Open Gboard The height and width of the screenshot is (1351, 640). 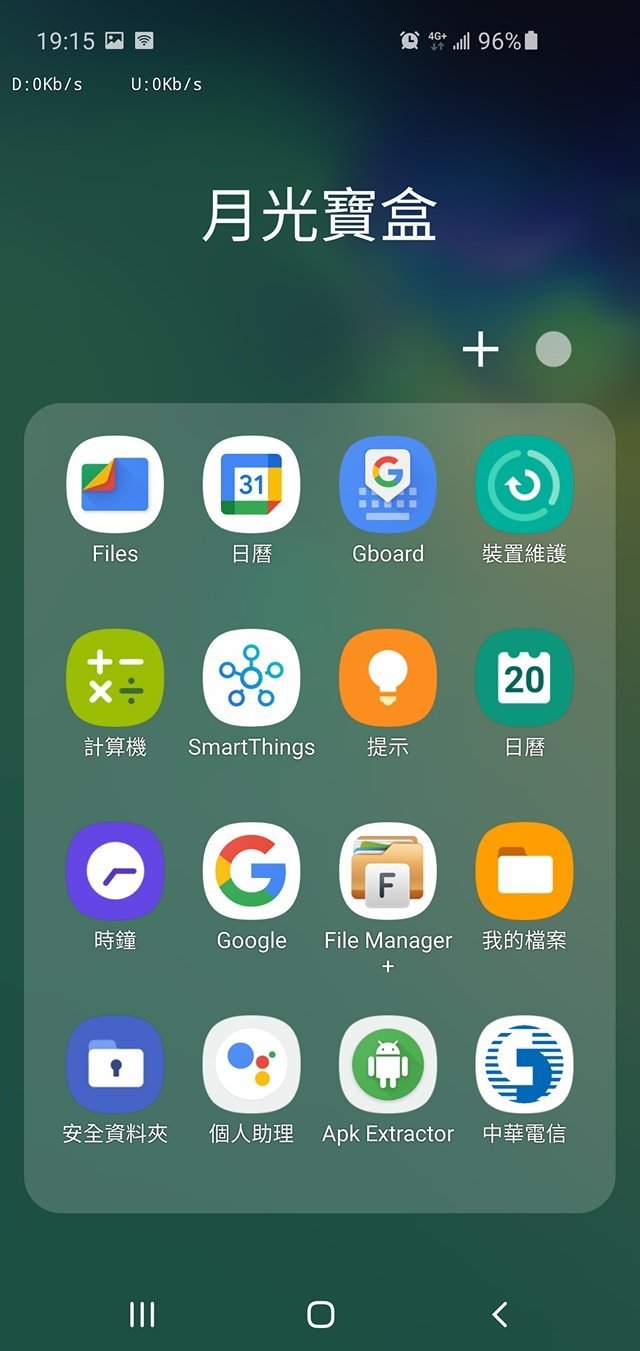coord(388,485)
